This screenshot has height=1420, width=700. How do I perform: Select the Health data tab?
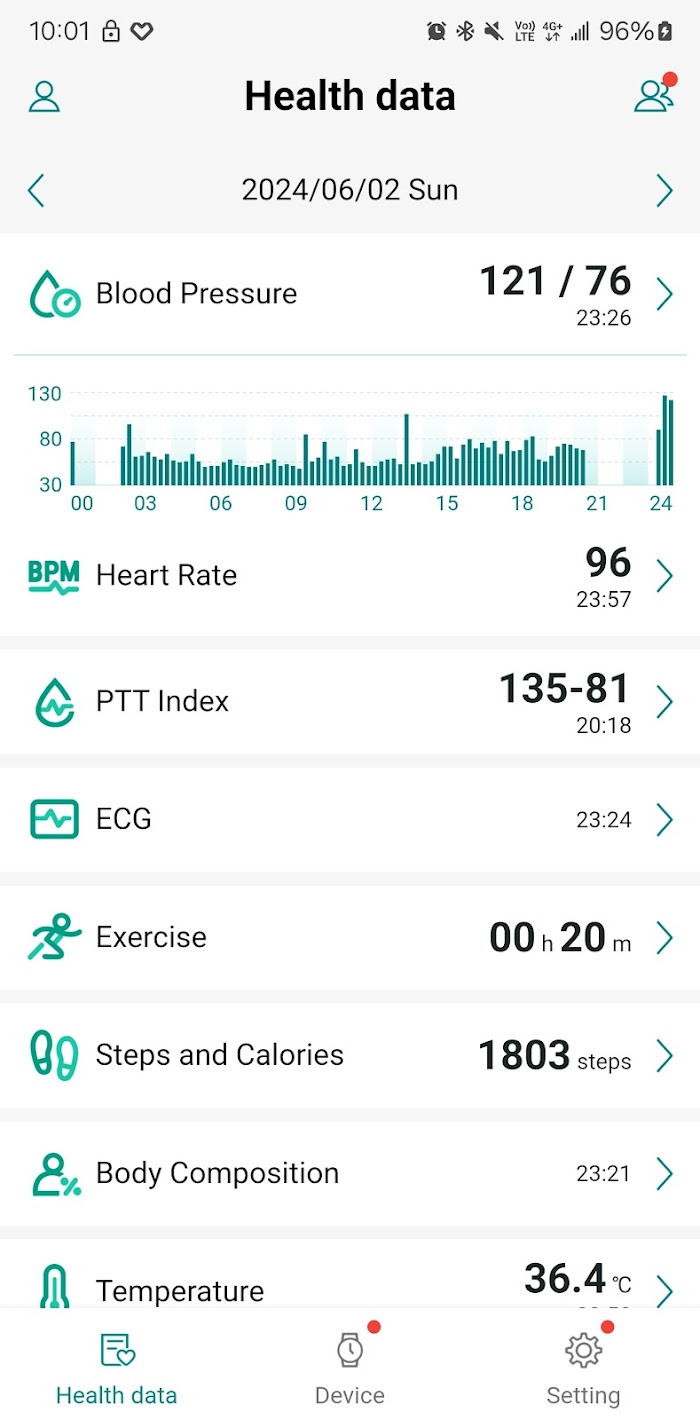click(x=117, y=1365)
